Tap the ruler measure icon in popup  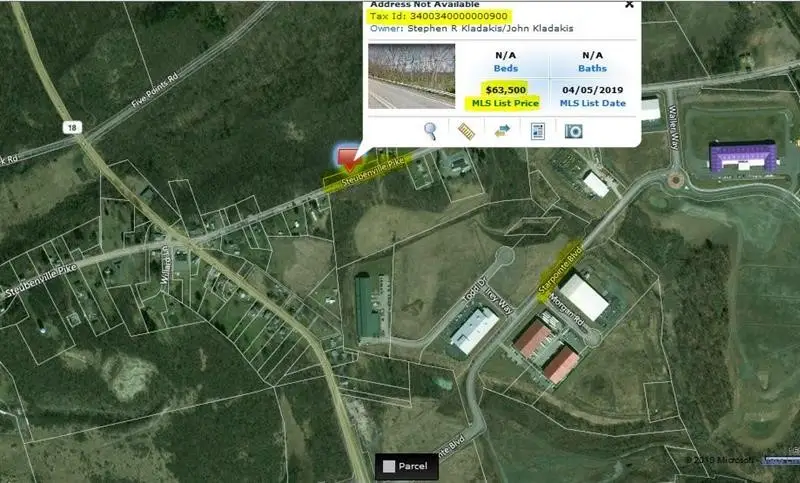[x=466, y=130]
